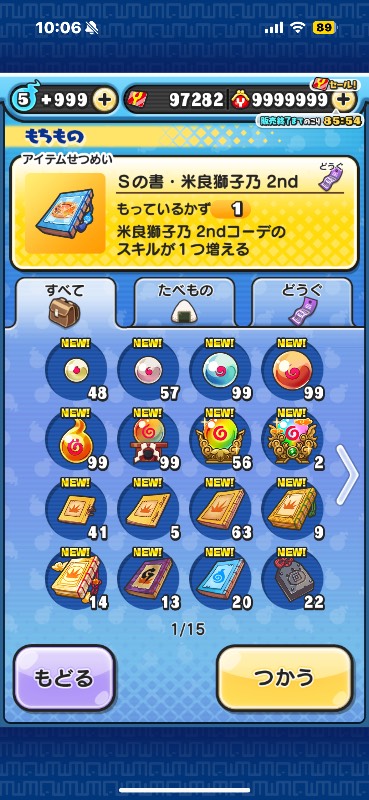Viewport: 369px width, 800px height.
Task: Pick the golden scroll book with 14
Action: click(77, 578)
